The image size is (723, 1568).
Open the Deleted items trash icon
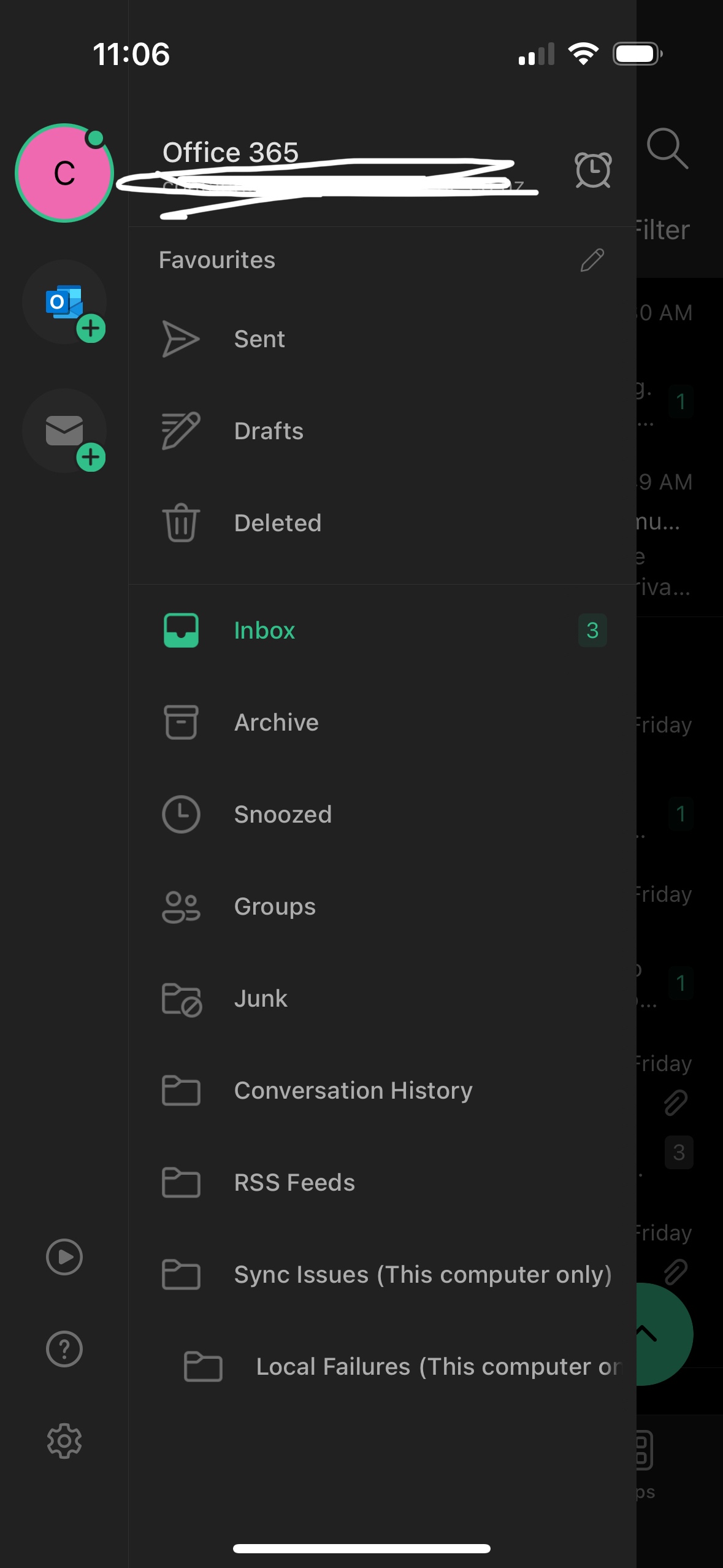tap(180, 522)
